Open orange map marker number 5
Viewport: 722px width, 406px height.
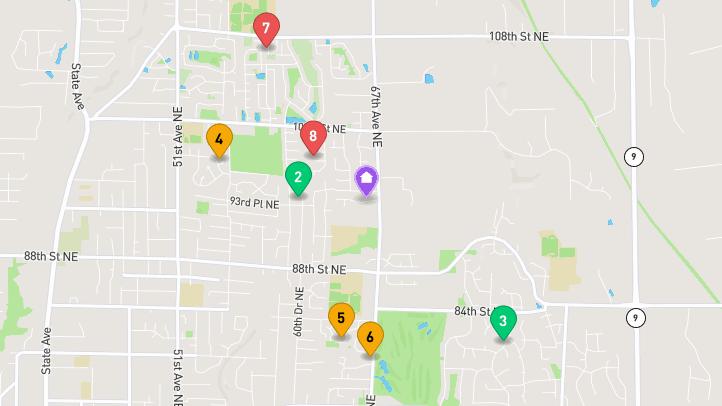coord(341,318)
